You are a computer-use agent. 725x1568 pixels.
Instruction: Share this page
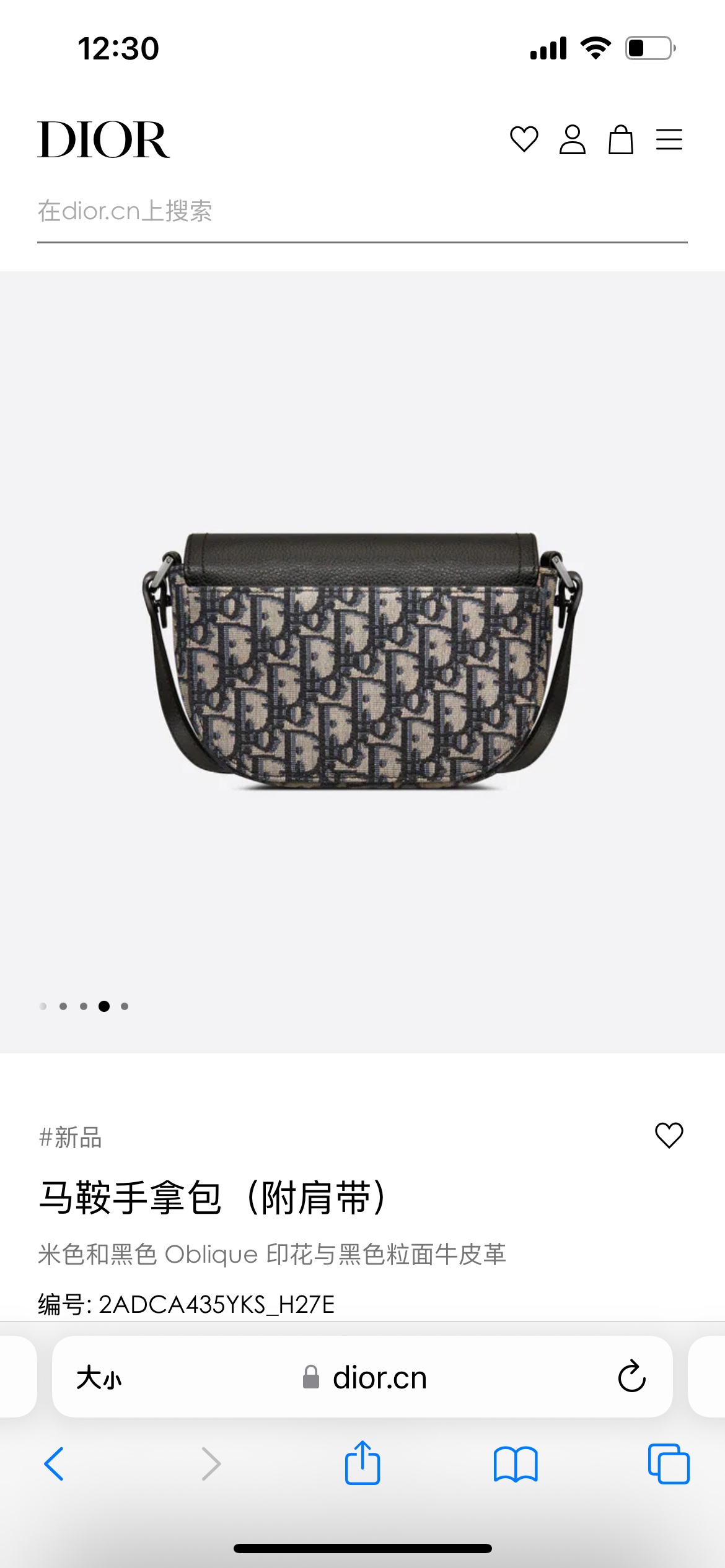[362, 1463]
